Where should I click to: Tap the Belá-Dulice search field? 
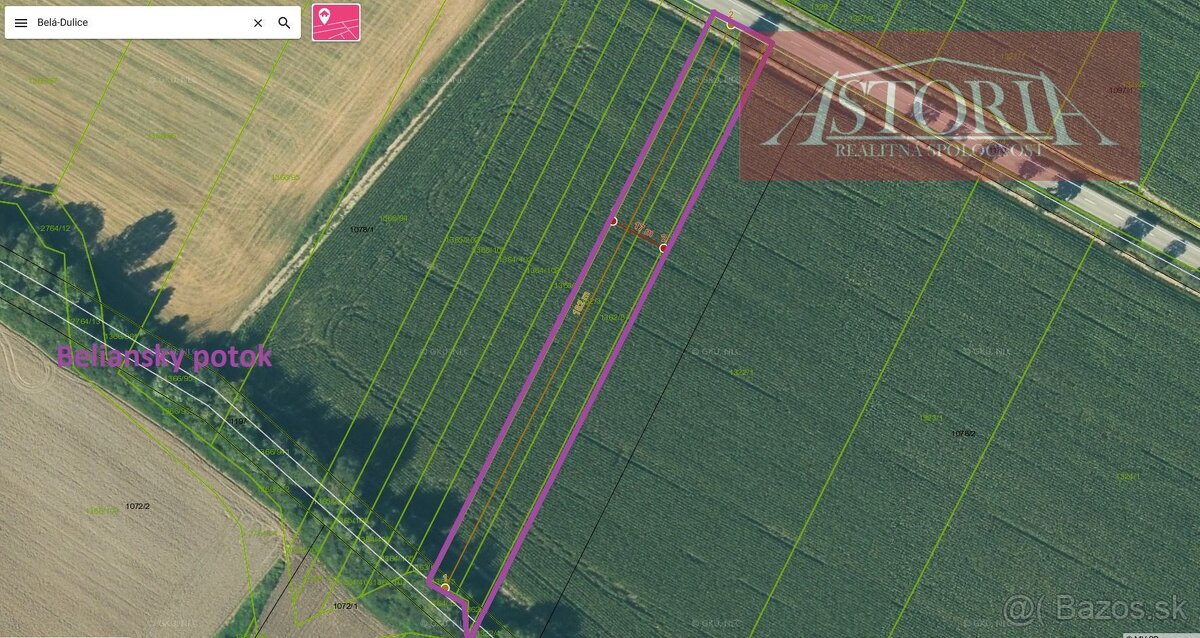(x=140, y=22)
